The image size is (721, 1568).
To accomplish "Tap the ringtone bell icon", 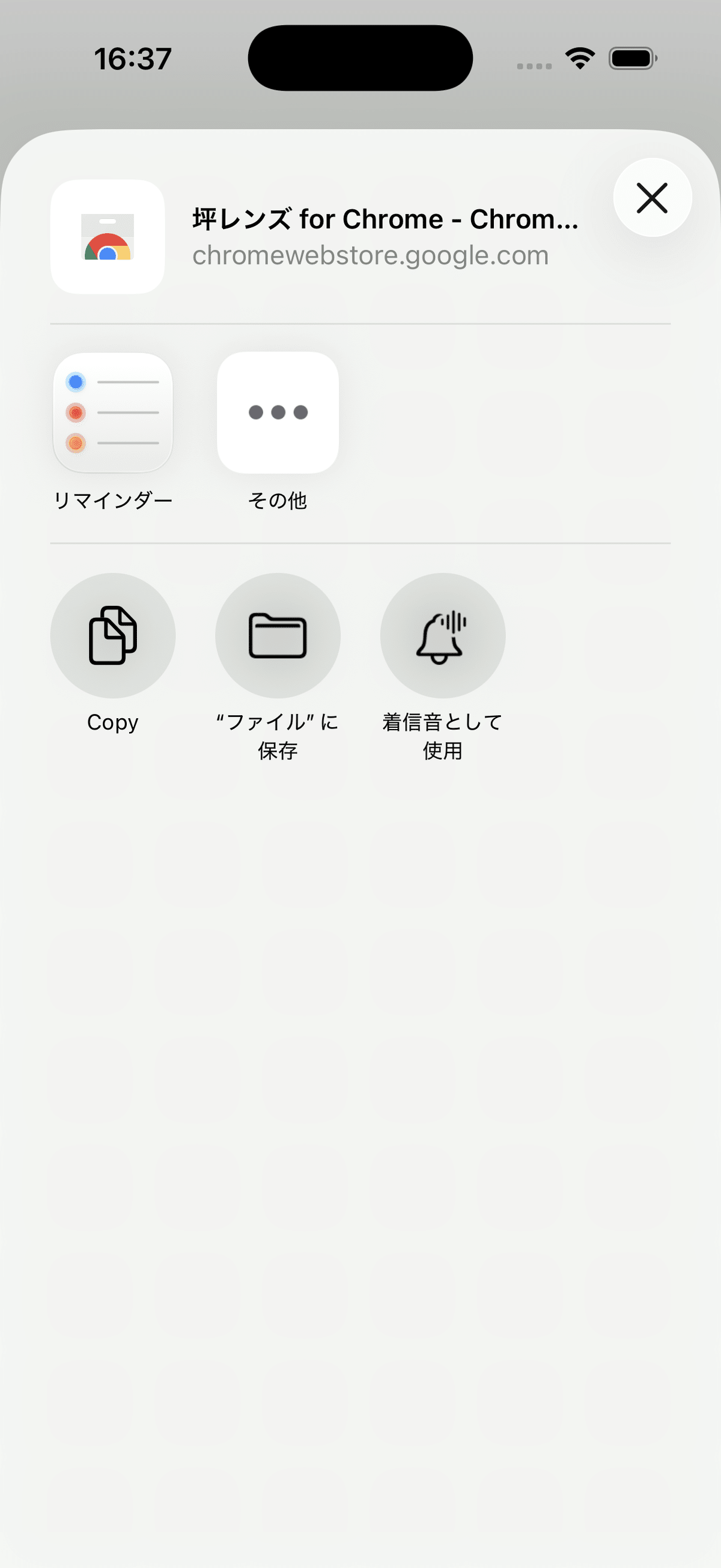I will pyautogui.click(x=442, y=634).
